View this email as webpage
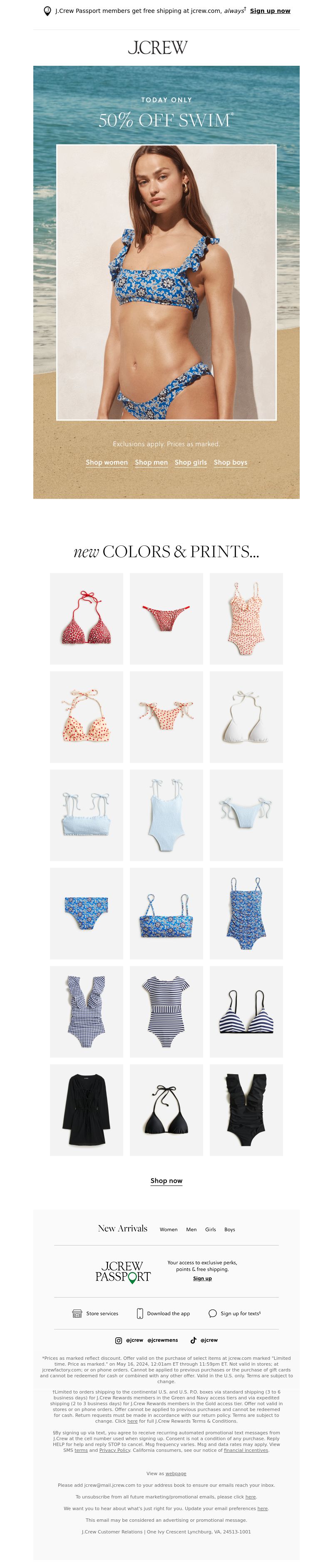This screenshot has height=1568, width=333. (x=176, y=1473)
